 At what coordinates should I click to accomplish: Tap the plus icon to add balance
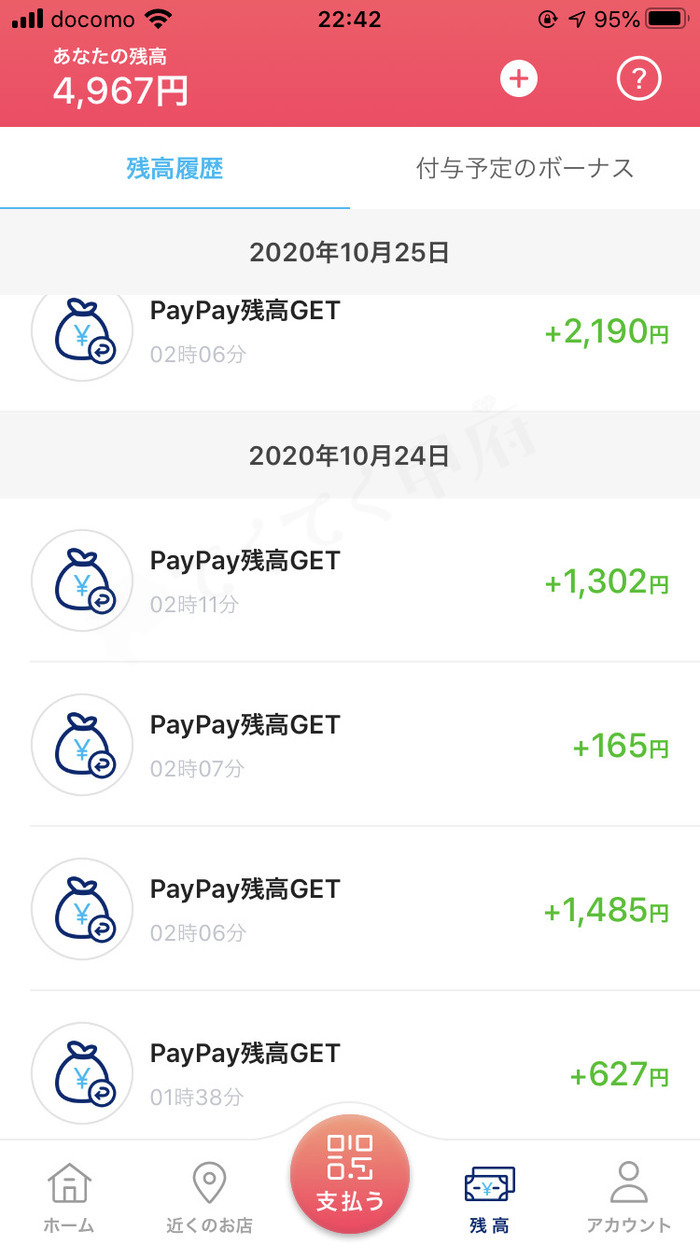click(518, 78)
